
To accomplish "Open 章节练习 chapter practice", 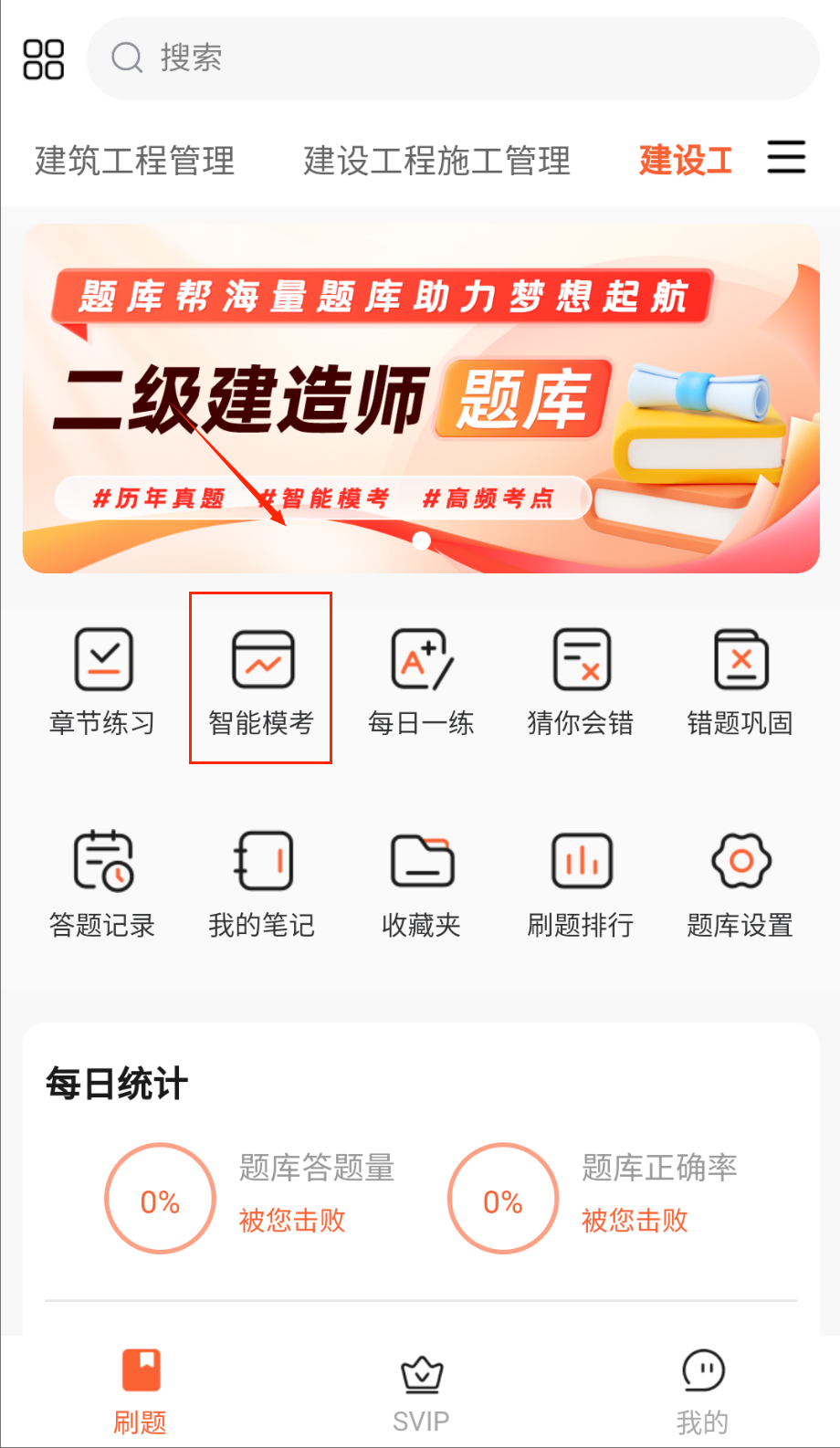I will 102,680.
